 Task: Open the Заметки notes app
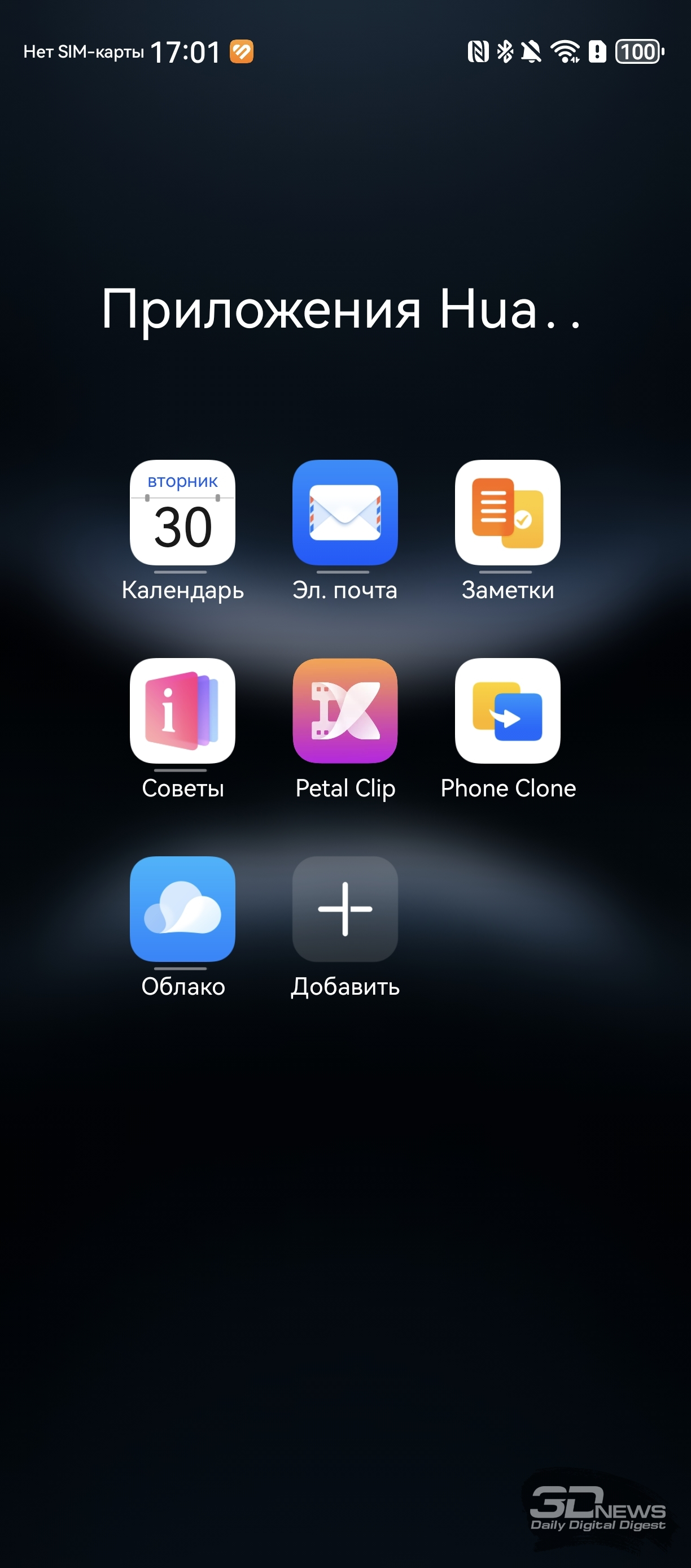pyautogui.click(x=508, y=512)
